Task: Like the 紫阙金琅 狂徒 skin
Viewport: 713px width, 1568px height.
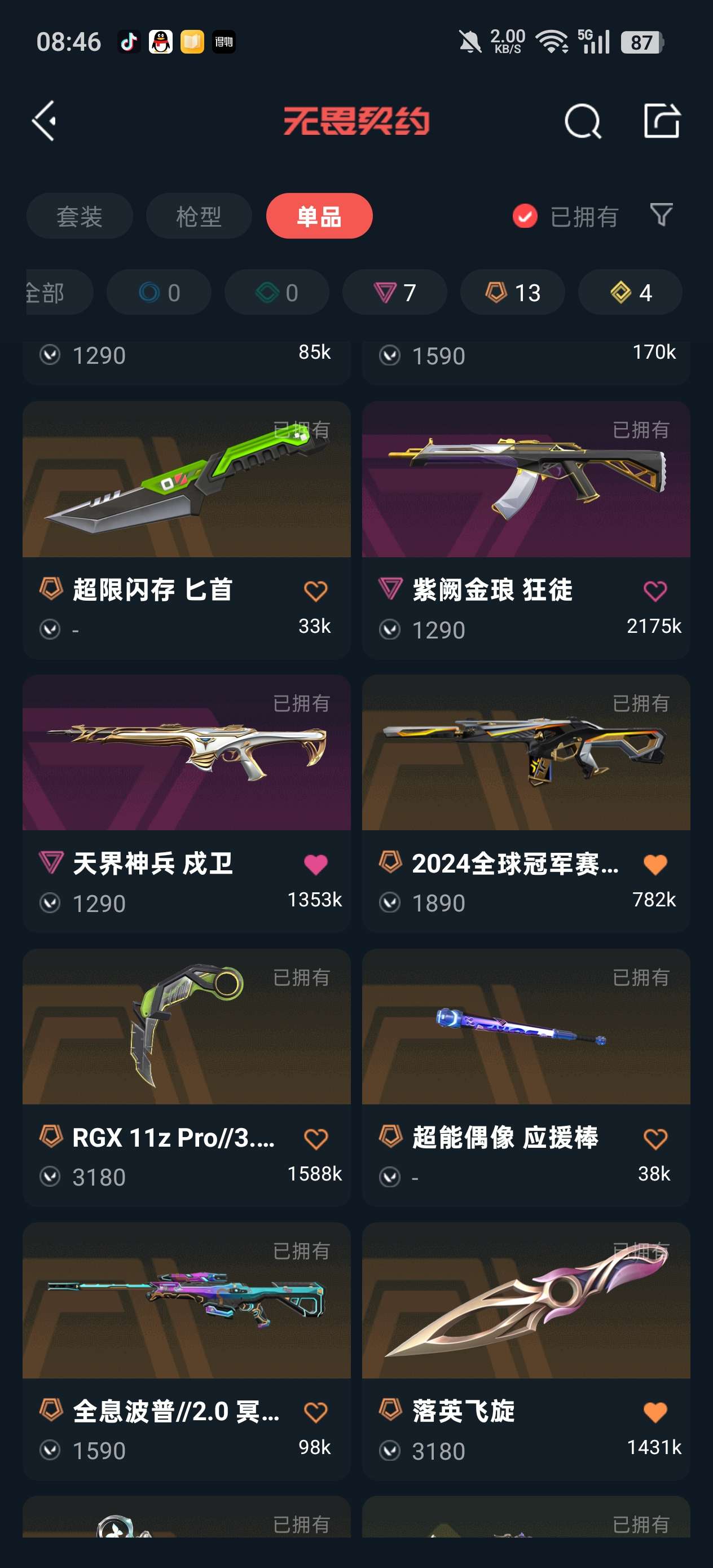Action: click(655, 591)
